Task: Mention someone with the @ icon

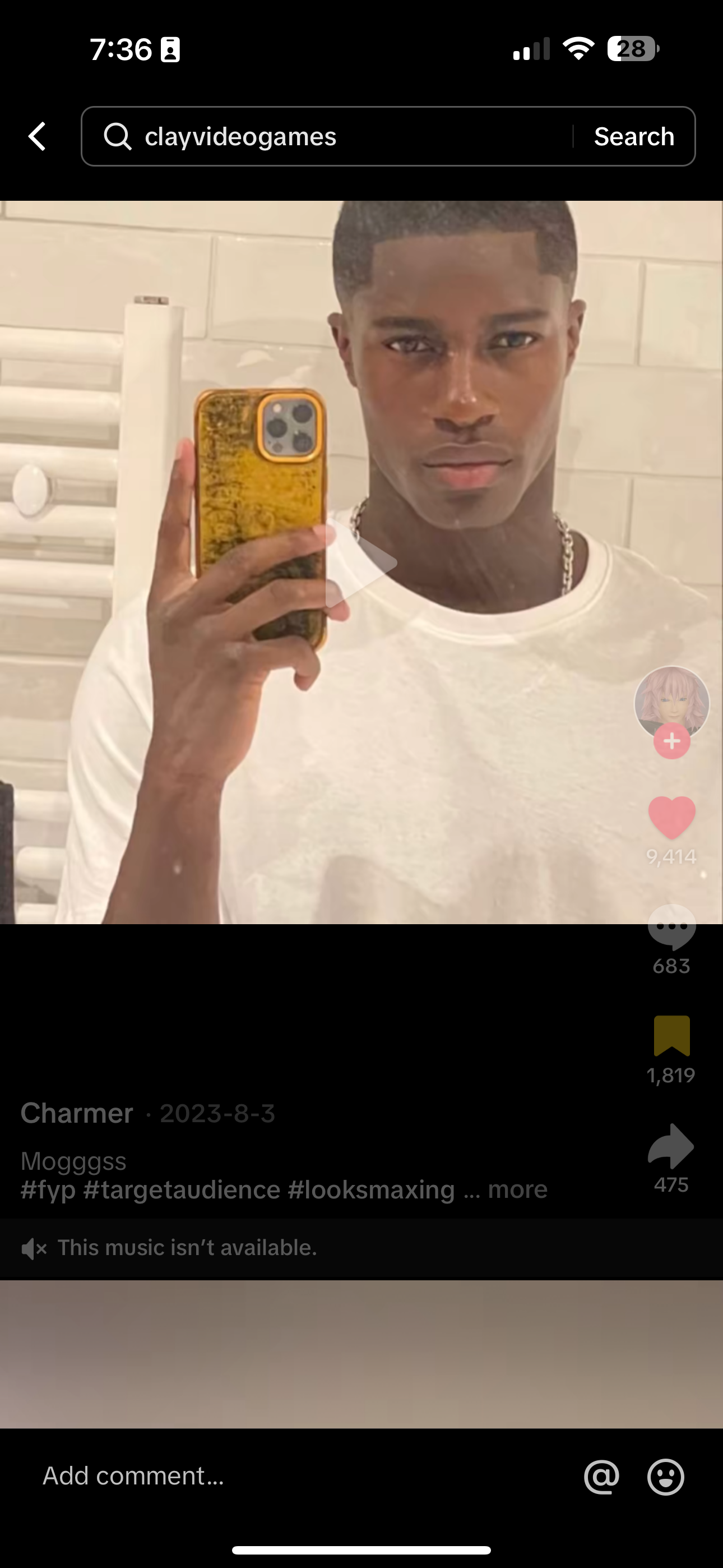Action: 601,1477
